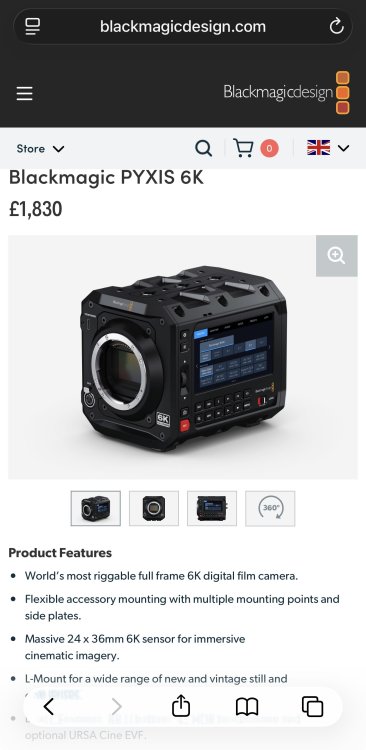
Task: Open the Store dropdown
Action: click(40, 149)
